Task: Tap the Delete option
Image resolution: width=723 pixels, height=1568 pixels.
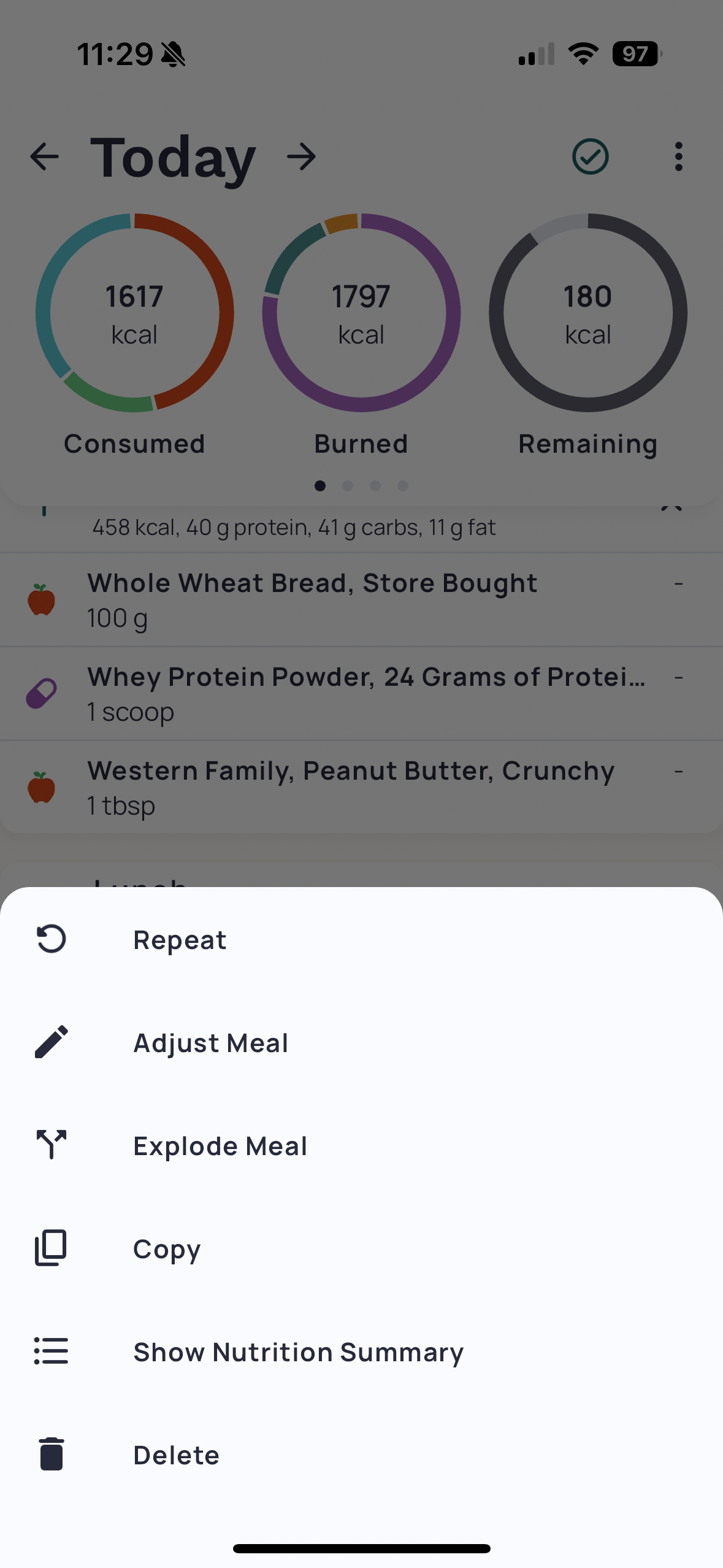Action: 176,1454
